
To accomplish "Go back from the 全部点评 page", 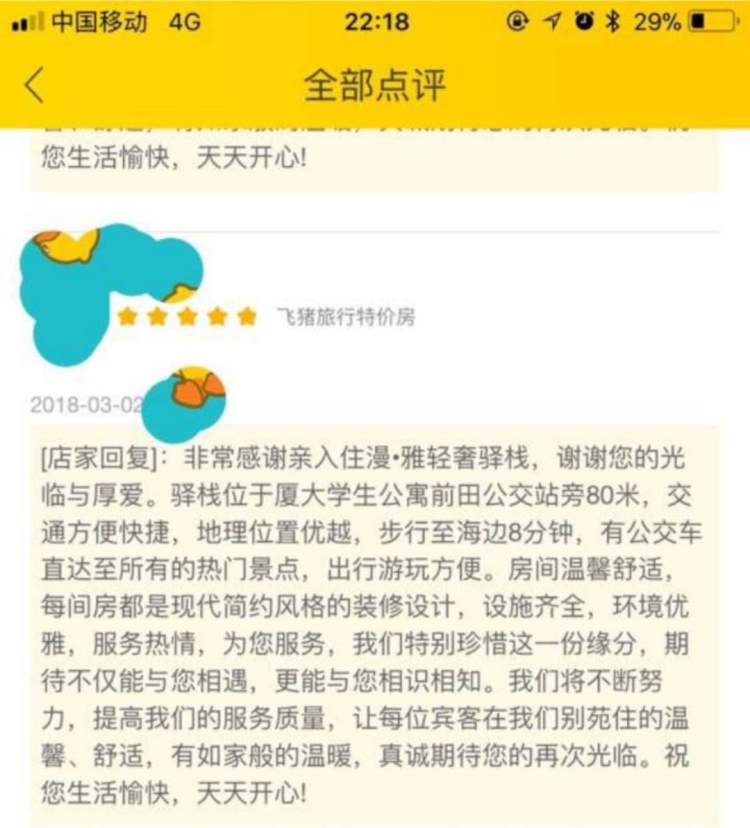I will pos(34,85).
